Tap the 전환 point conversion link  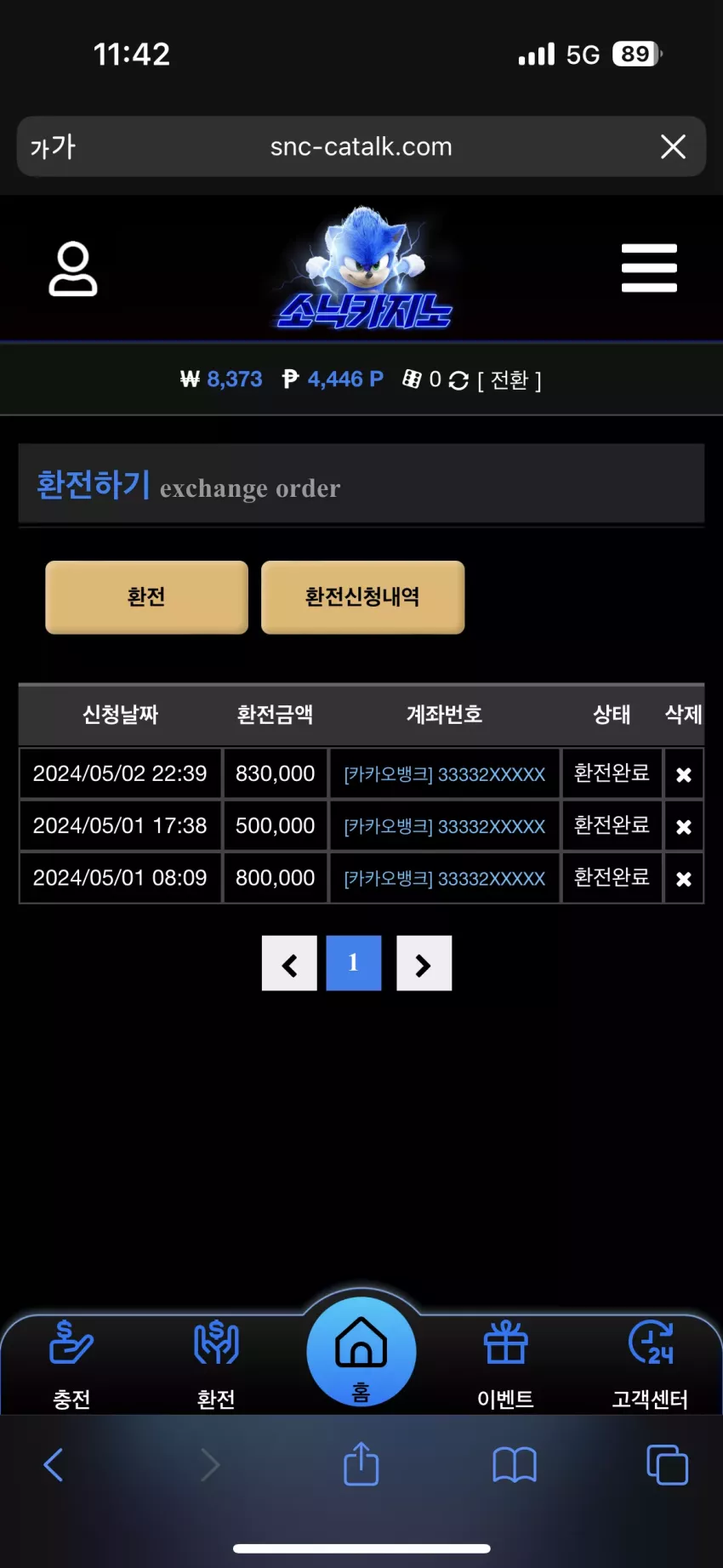pyautogui.click(x=510, y=379)
